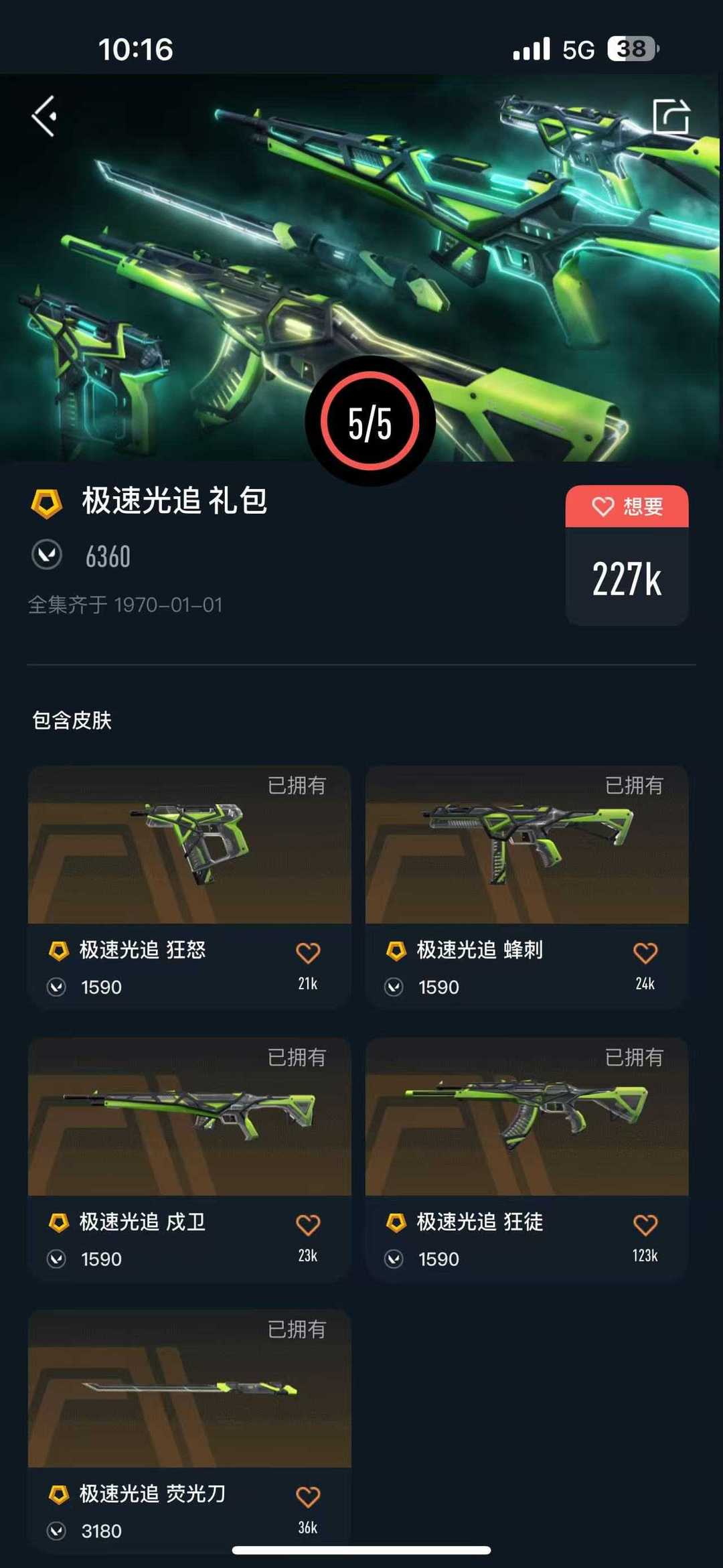Viewport: 723px width, 1568px height.
Task: Like the 极速光追 狂徒 skin
Action: coord(645,1224)
